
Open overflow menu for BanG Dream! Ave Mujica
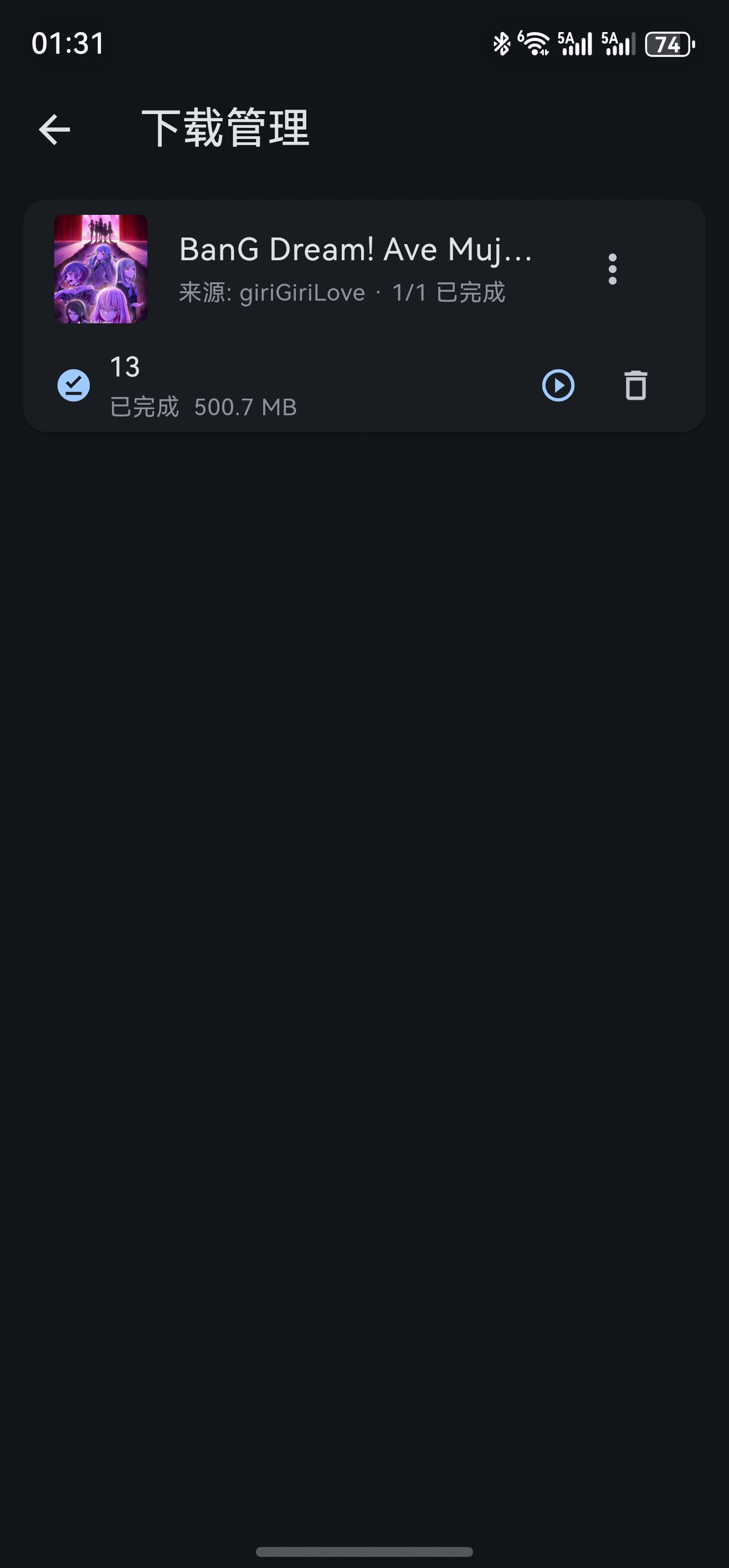(x=612, y=269)
